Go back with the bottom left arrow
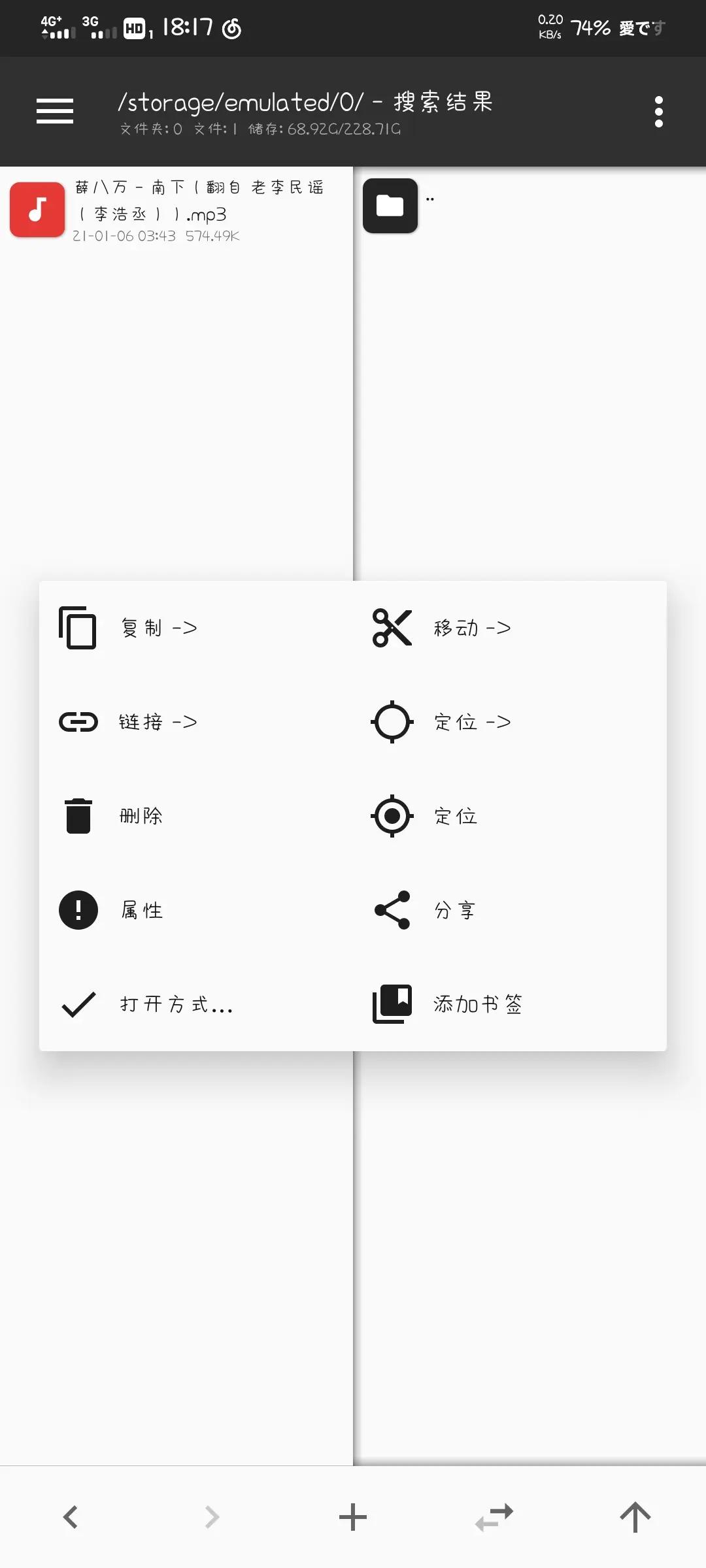Screen dimensions: 706x1568 point(71,1517)
